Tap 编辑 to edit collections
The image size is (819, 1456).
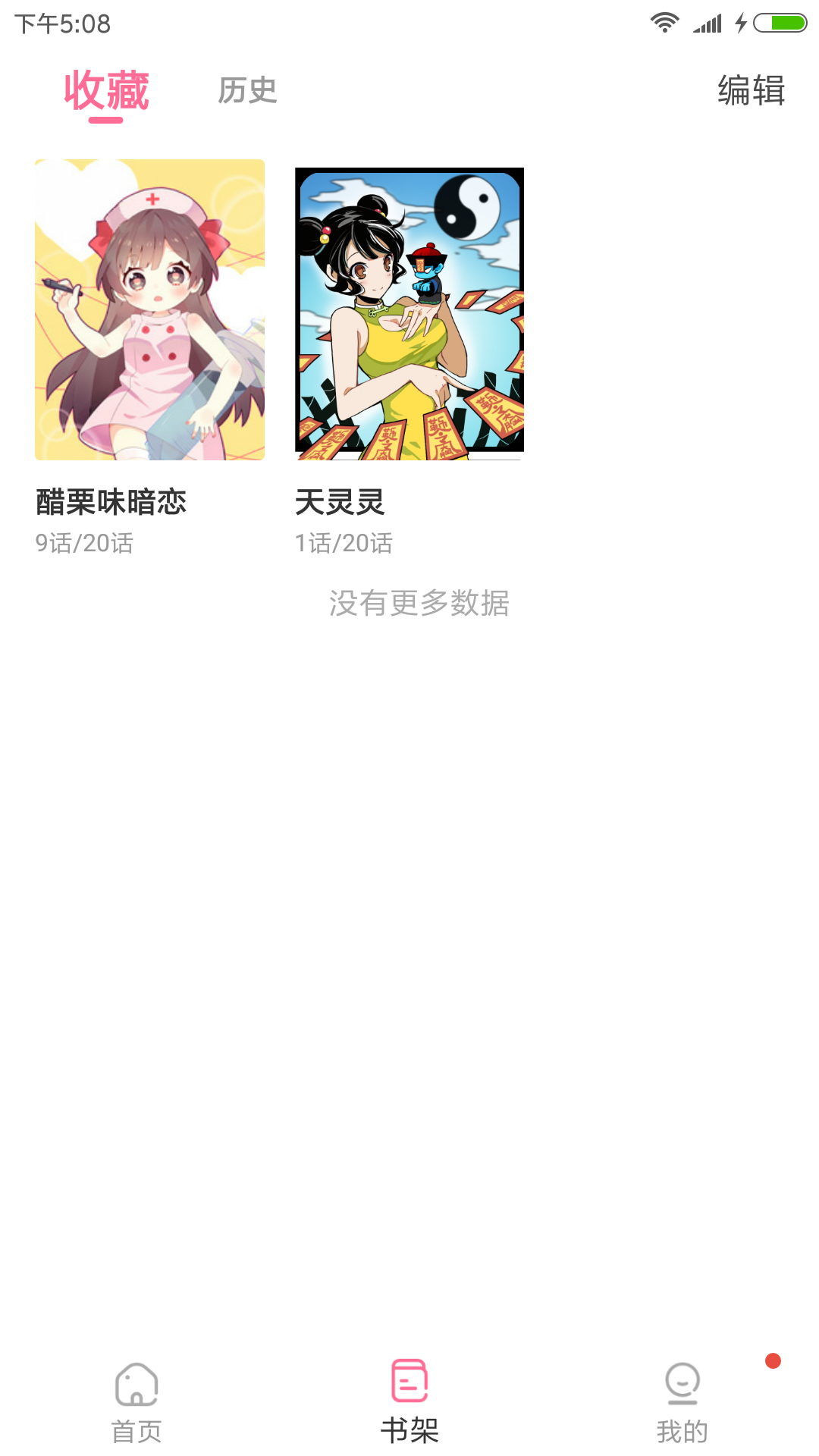point(751,91)
